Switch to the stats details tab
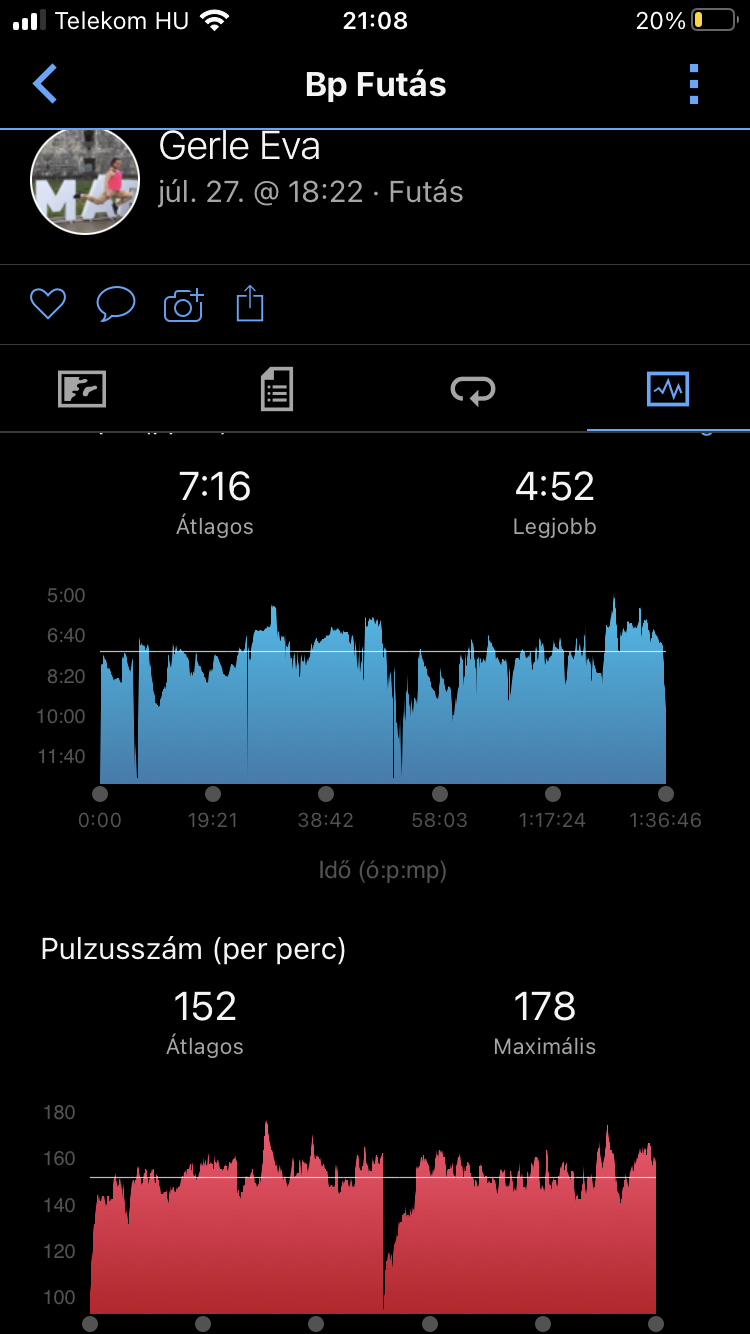Screen dimensions: 750x1334 point(277,389)
